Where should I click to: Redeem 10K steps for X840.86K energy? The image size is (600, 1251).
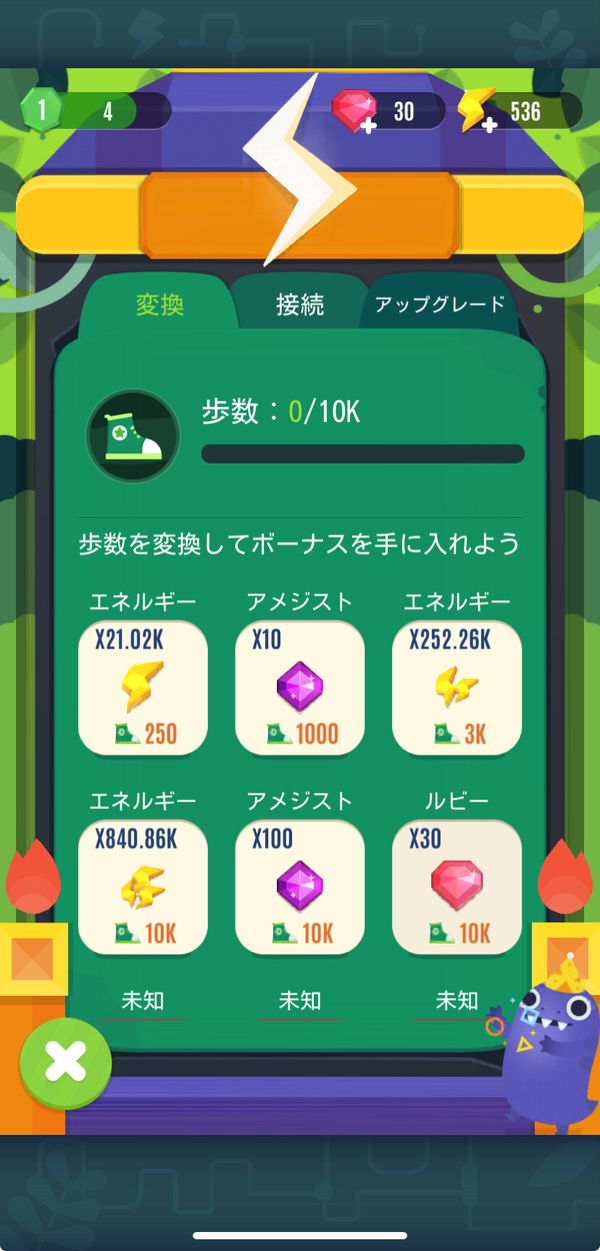pyautogui.click(x=143, y=887)
